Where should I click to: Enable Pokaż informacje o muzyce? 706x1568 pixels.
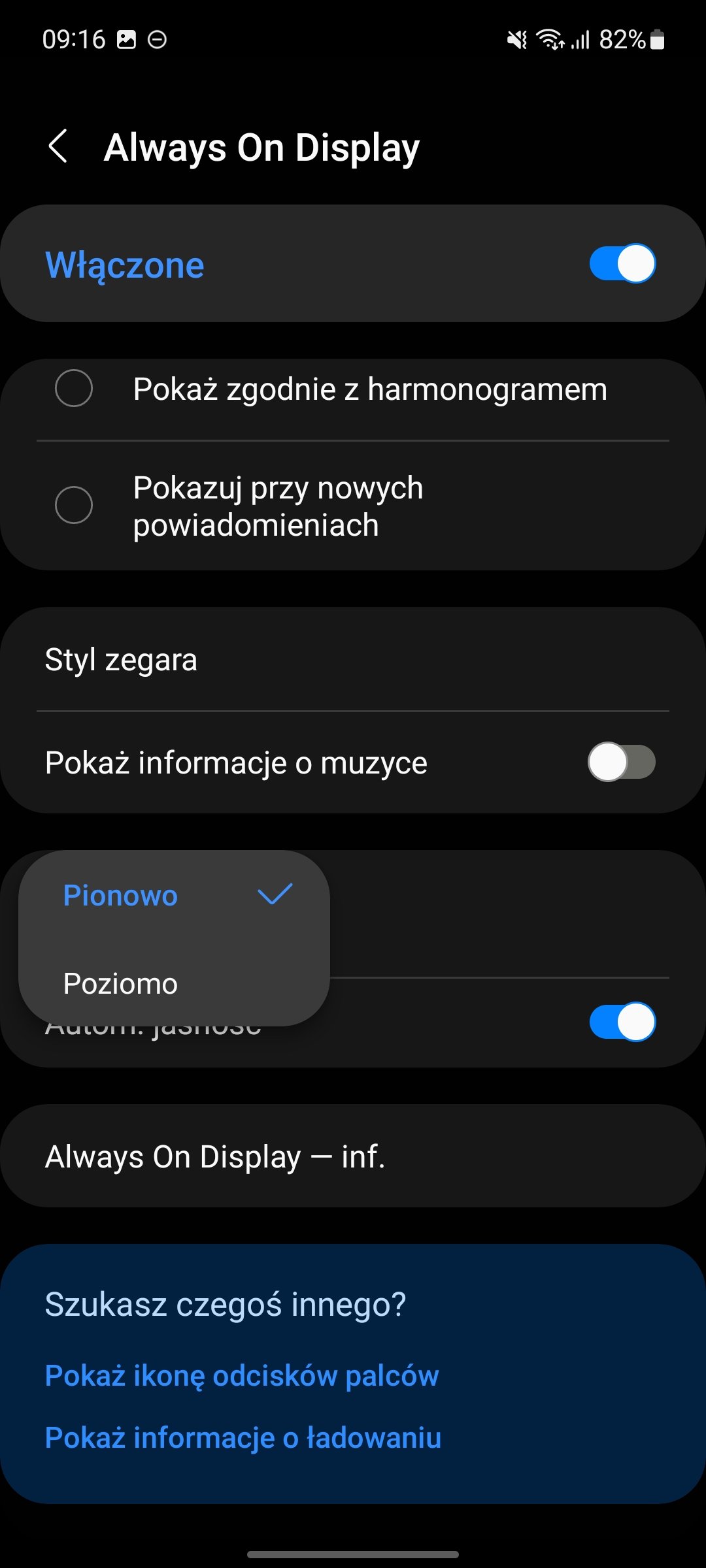[x=621, y=762]
